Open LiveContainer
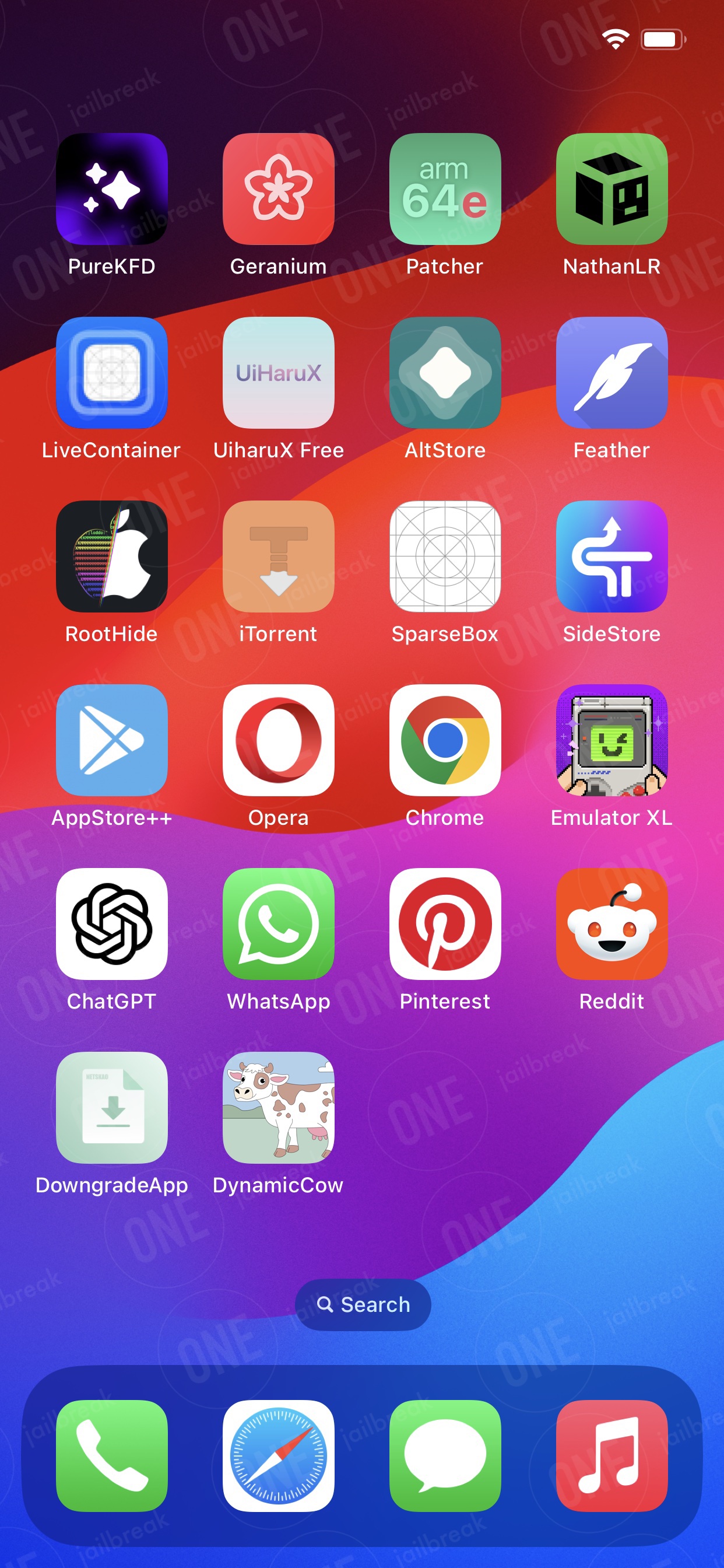 tap(112, 373)
